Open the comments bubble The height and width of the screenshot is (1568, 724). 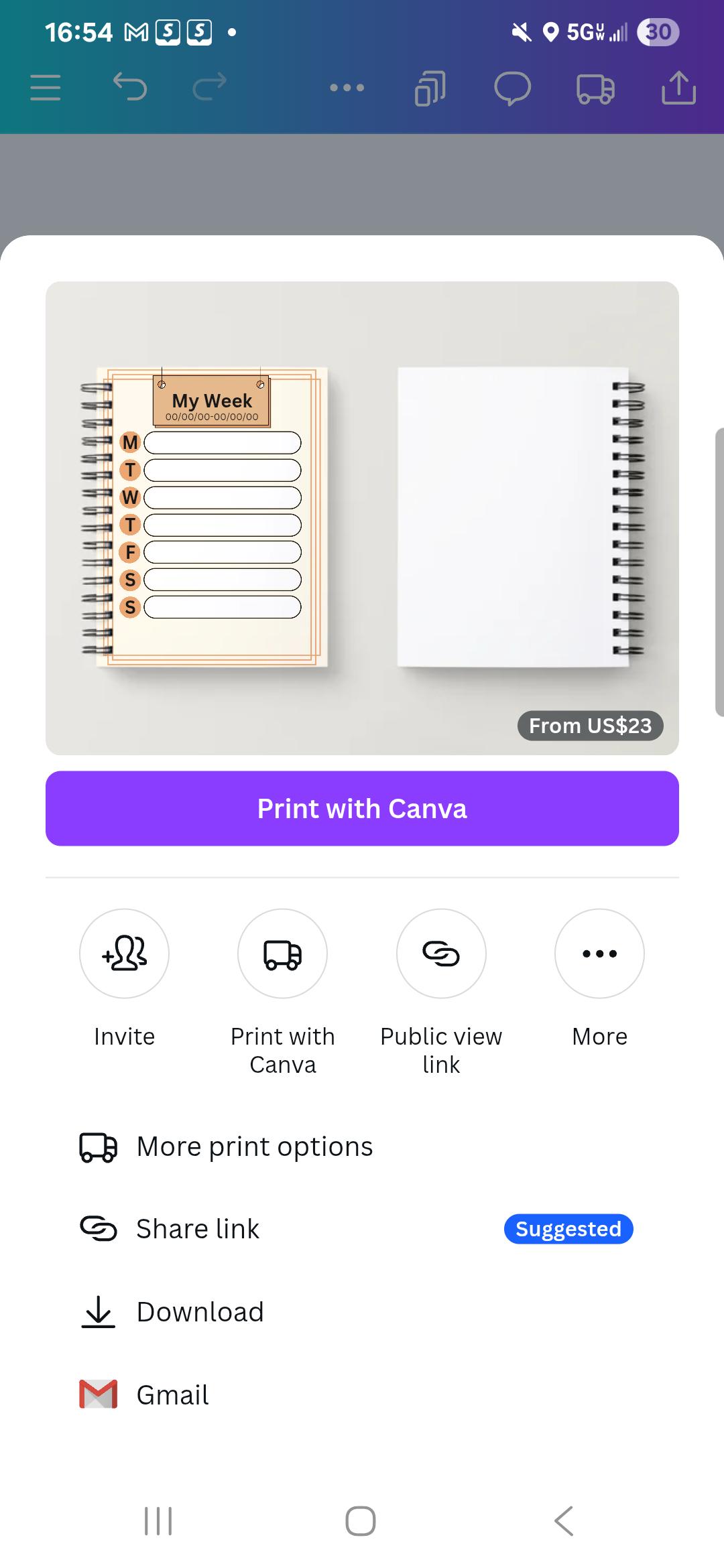coord(512,88)
